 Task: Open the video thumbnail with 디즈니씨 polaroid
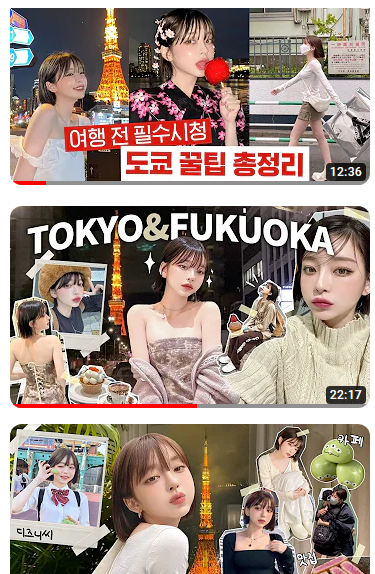coord(190,499)
